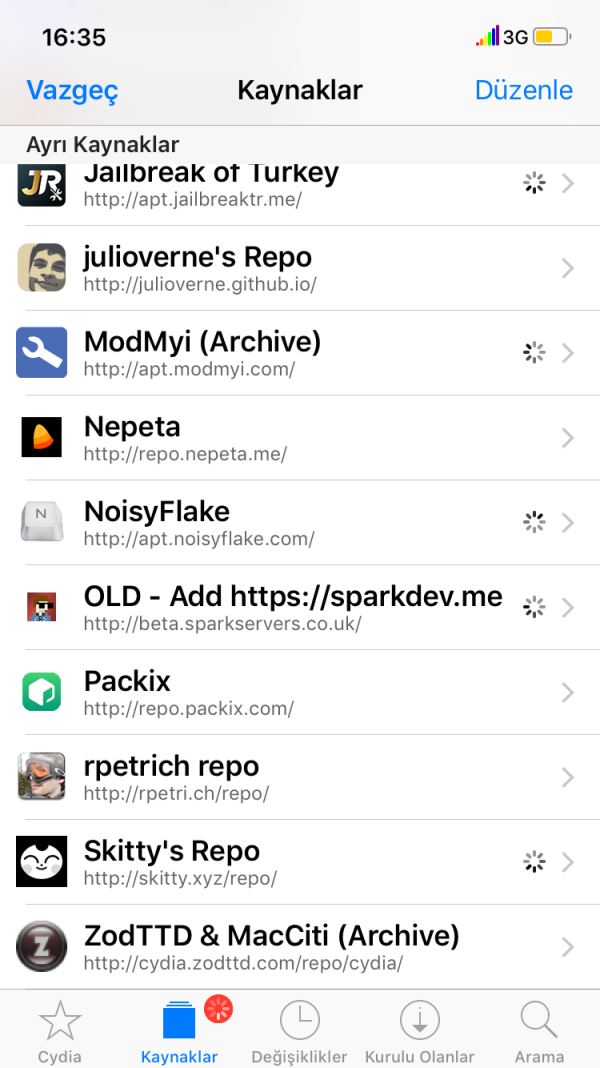Go to the Kurulu Olanlar tab
Screen dimensions: 600x1068
click(419, 1032)
